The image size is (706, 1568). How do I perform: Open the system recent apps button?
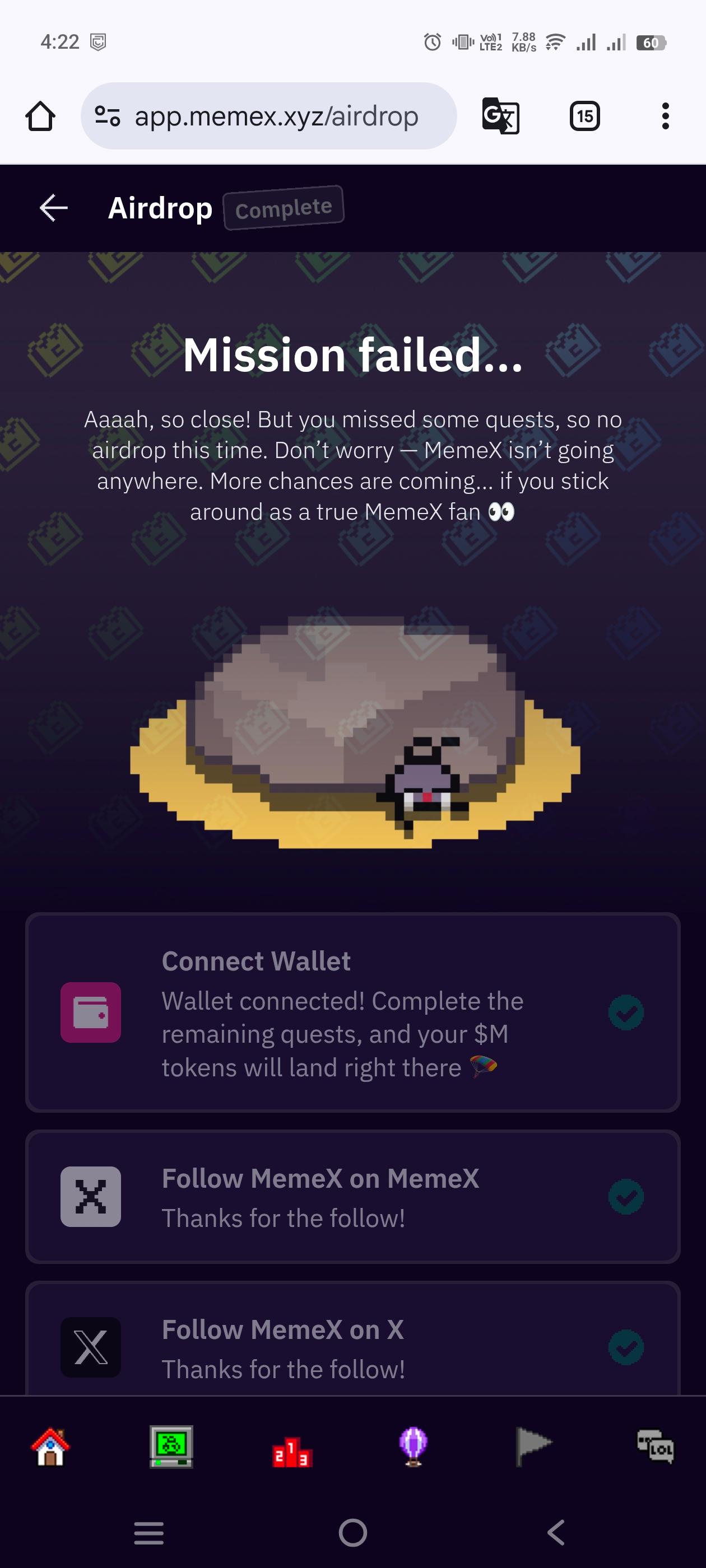click(148, 1533)
